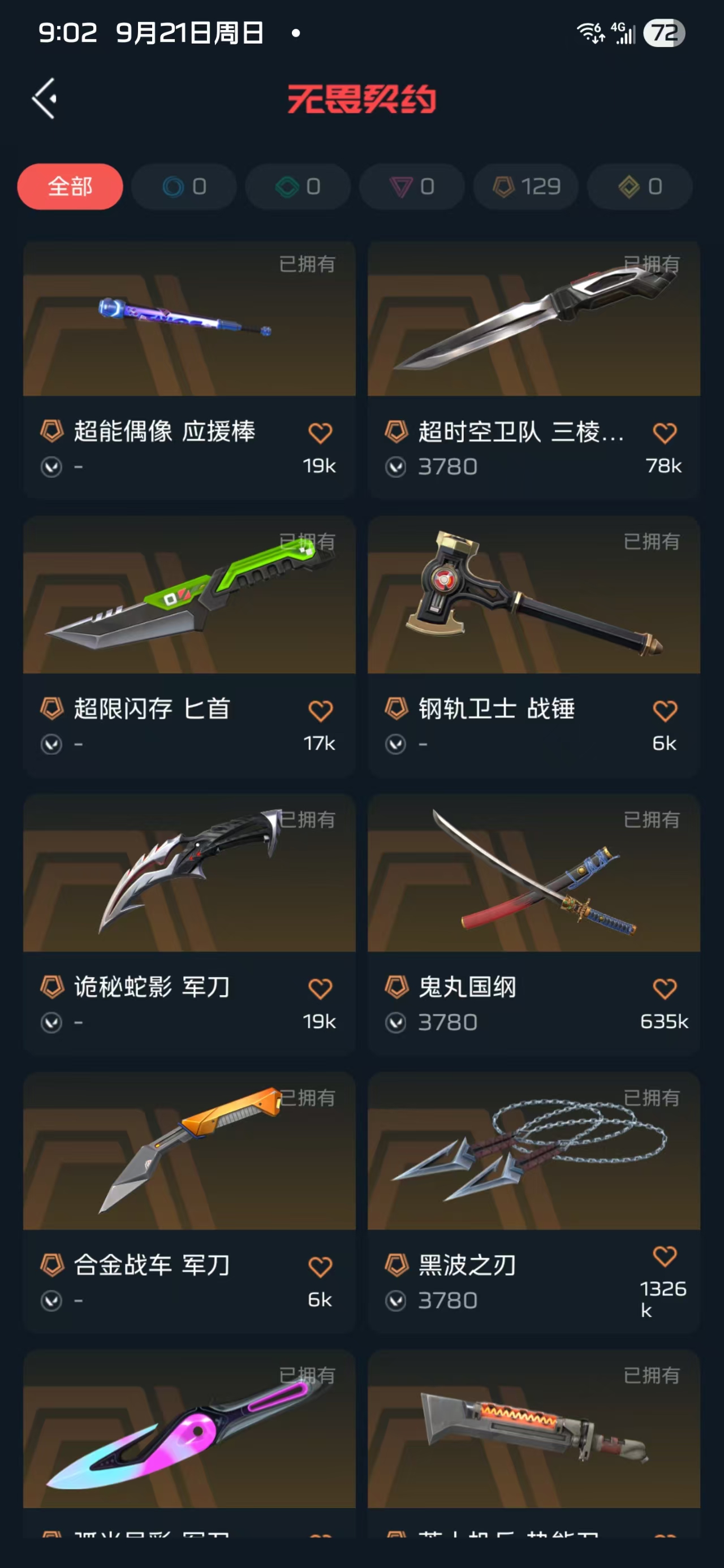Switch to the 129 tier filter
Viewport: 724px width, 1568px height.
point(526,186)
